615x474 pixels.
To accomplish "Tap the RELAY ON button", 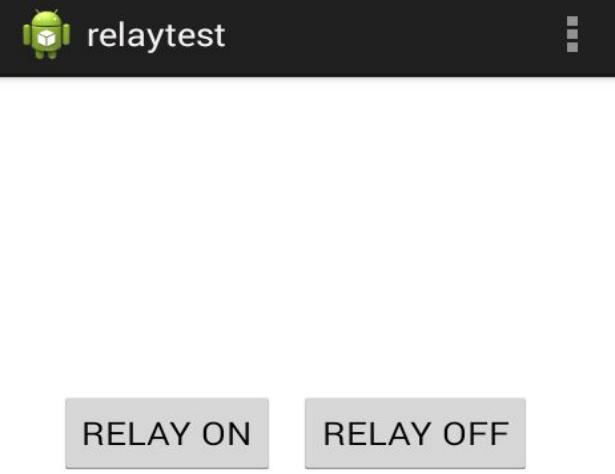I will pos(167,433).
